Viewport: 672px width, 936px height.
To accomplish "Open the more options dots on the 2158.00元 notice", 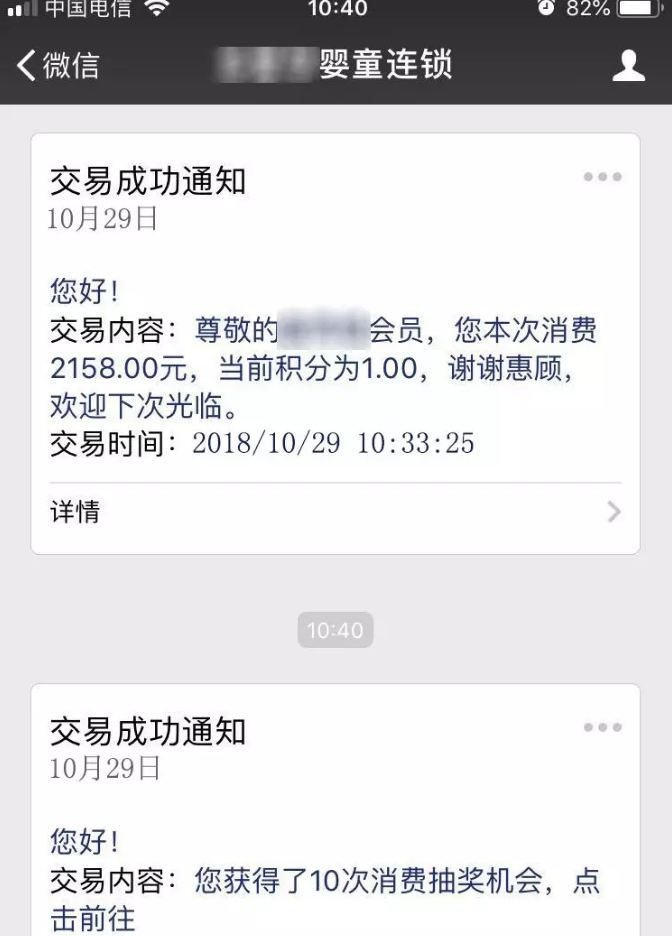I will click(602, 177).
